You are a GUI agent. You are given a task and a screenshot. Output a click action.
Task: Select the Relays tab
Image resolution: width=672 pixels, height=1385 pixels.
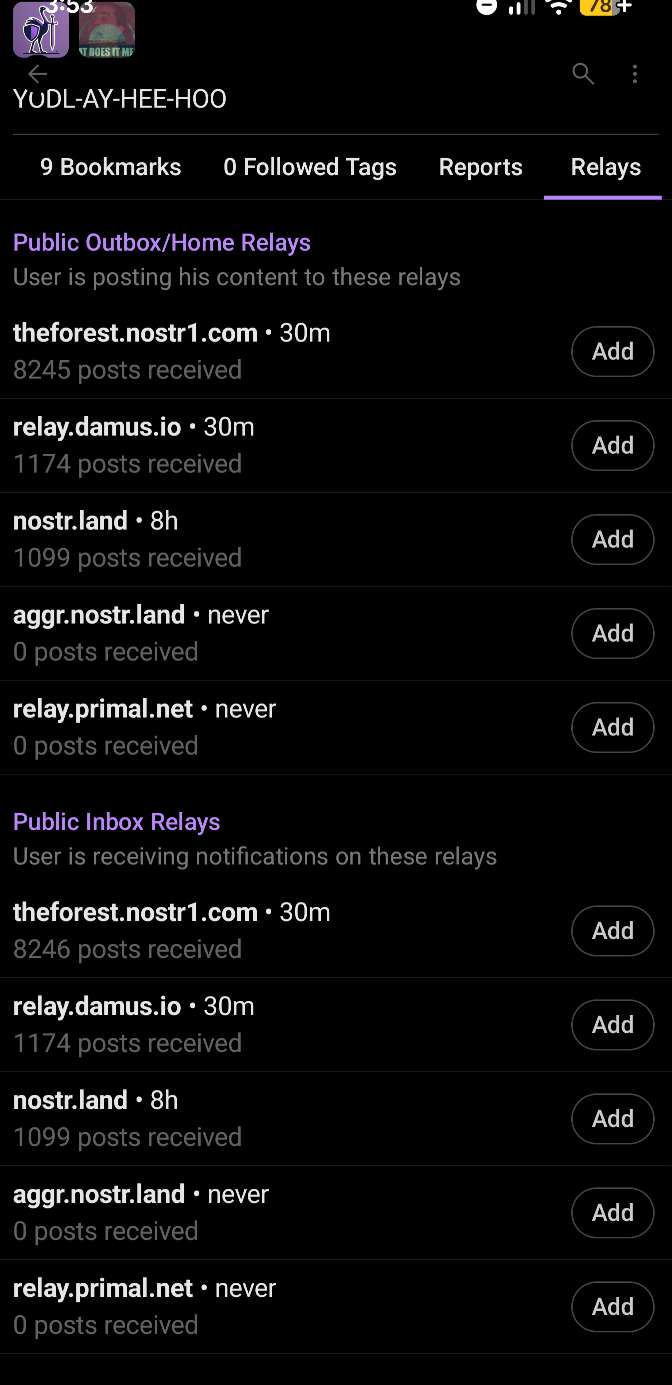tap(605, 167)
